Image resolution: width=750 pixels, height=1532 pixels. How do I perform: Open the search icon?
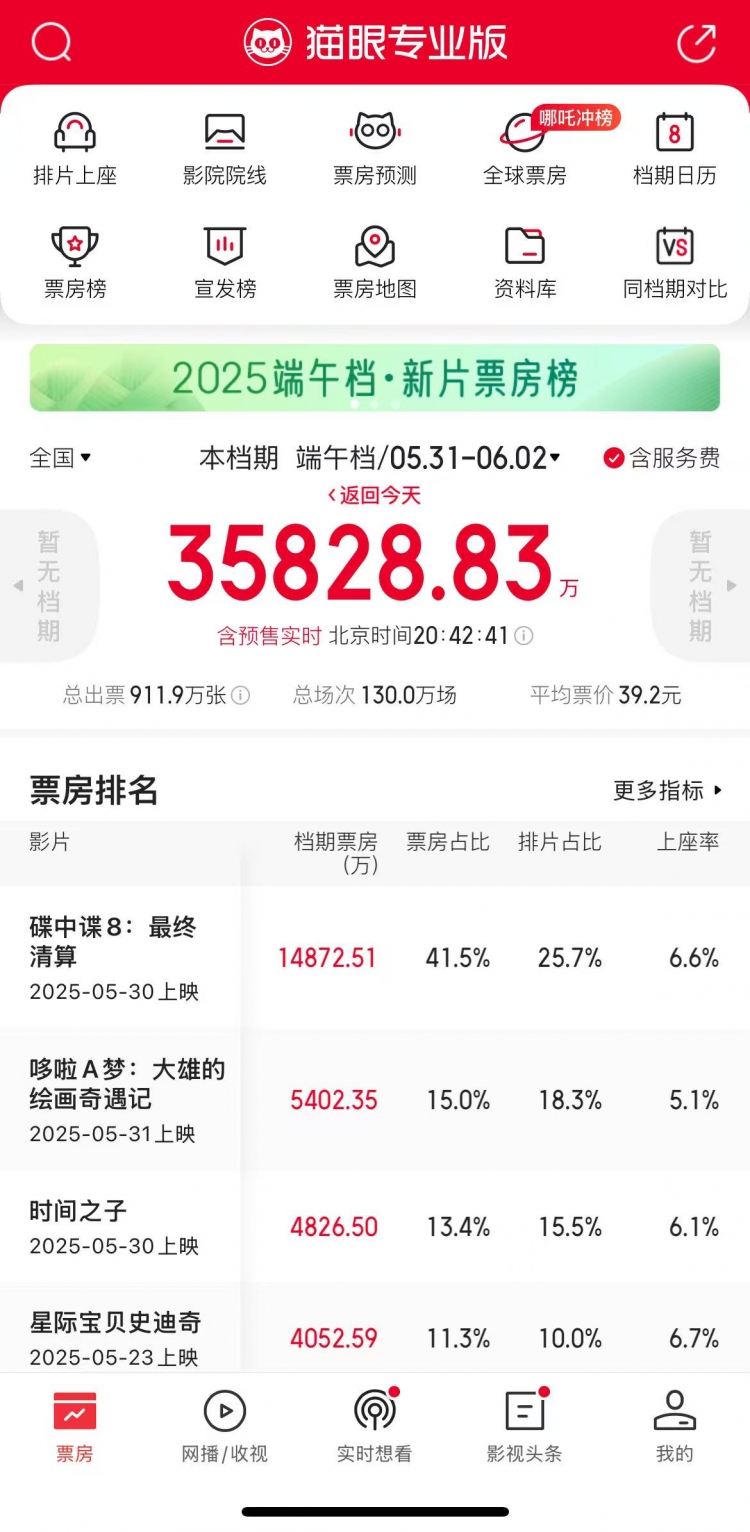pyautogui.click(x=51, y=42)
